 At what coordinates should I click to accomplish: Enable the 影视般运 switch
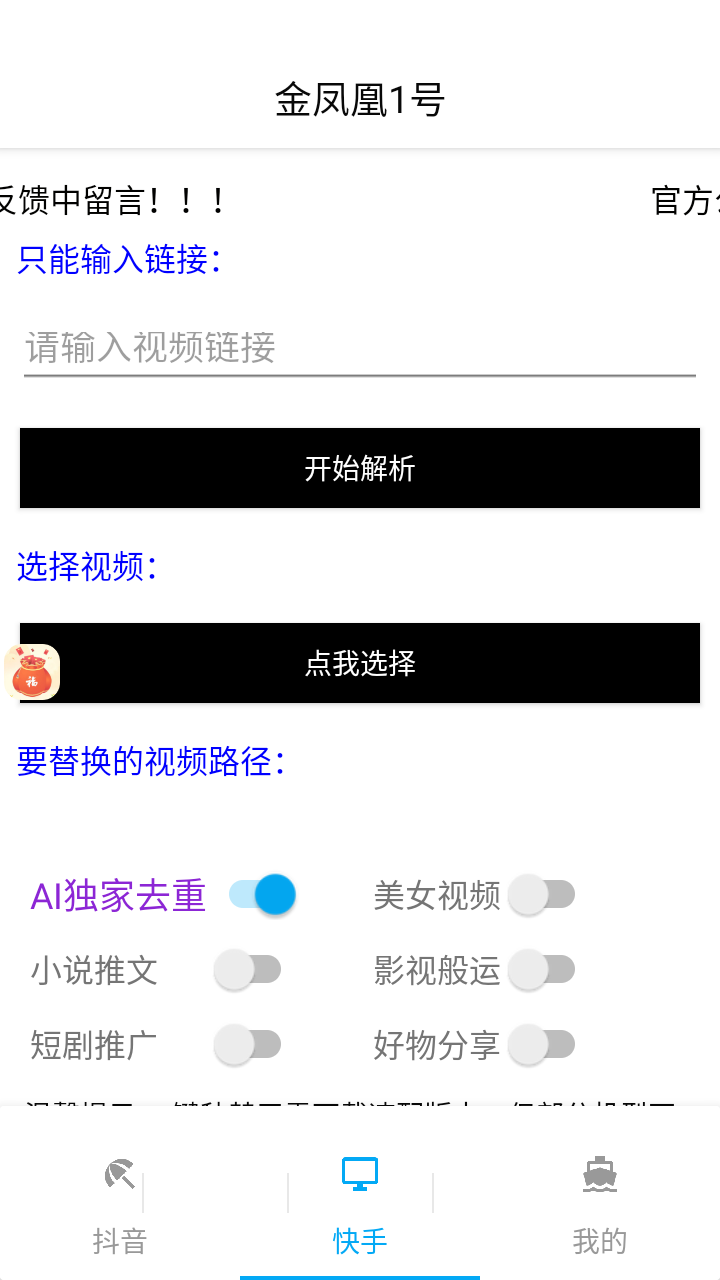pos(543,969)
